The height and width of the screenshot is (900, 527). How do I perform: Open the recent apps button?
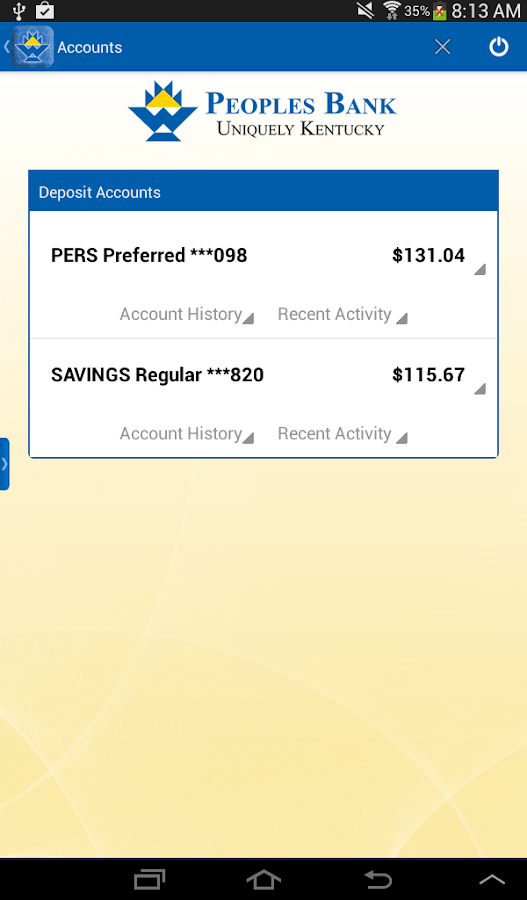click(150, 879)
